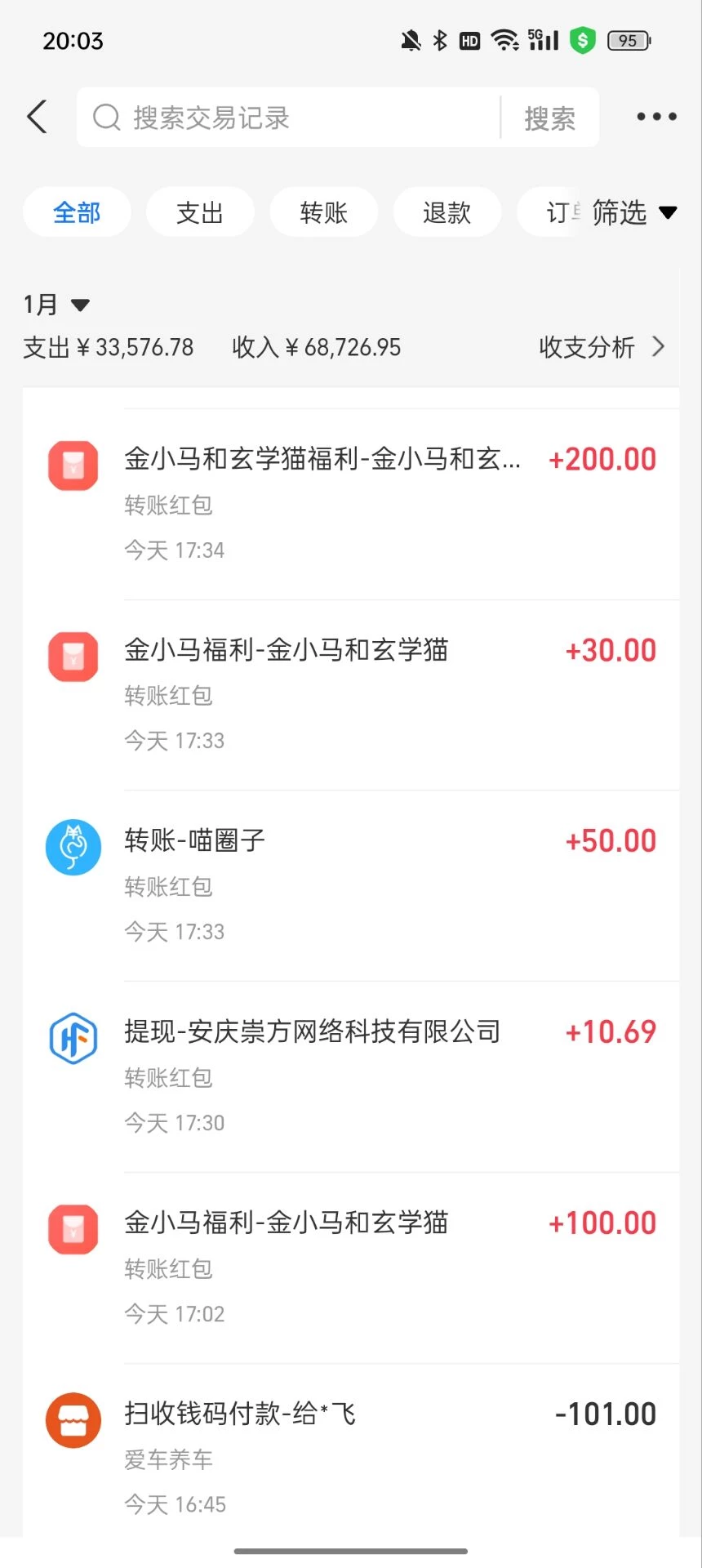702x1568 pixels.
Task: Tap the 搜索交易记录 search field
Action: 286,118
